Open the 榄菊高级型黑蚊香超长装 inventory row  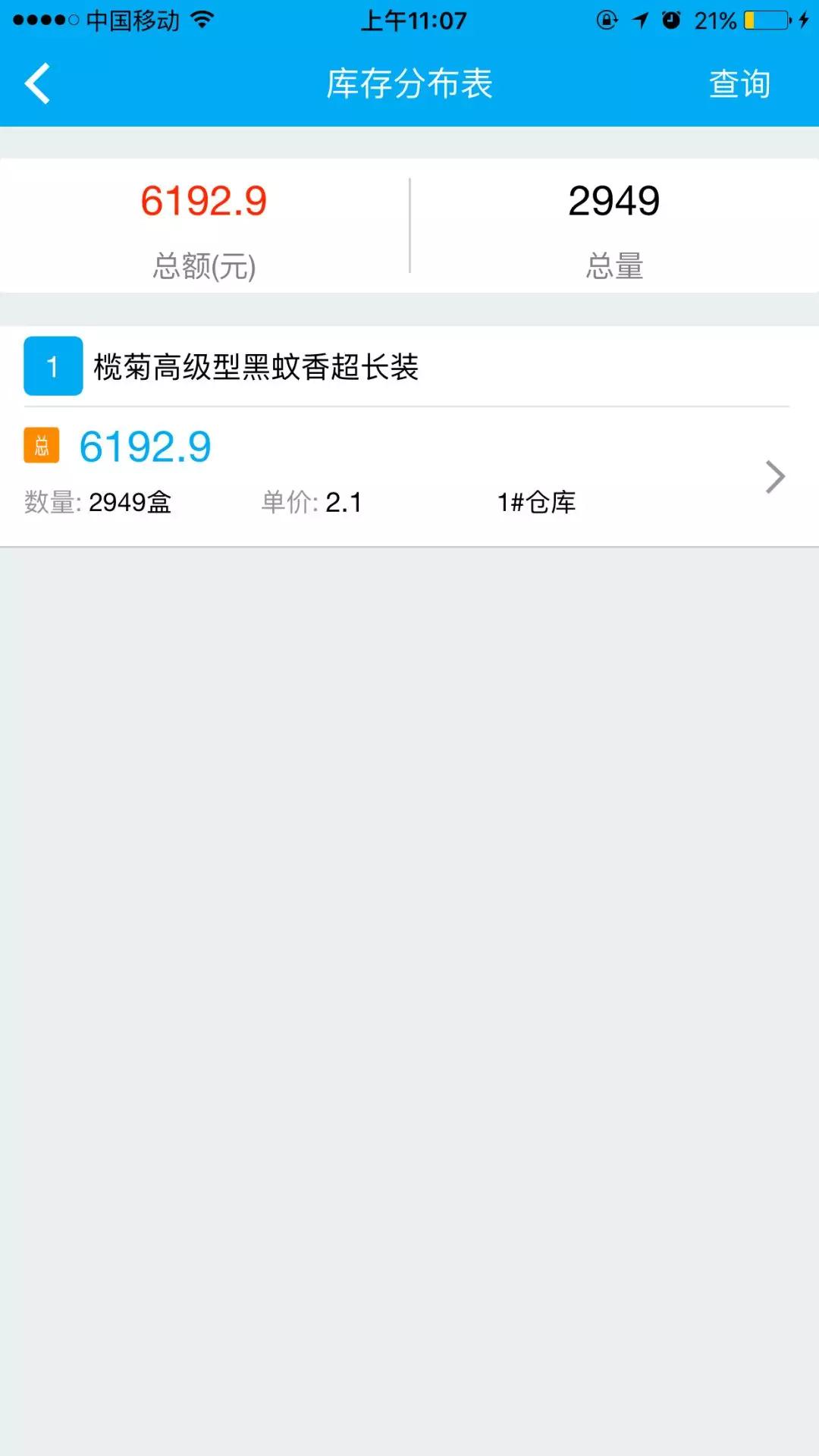(x=409, y=475)
